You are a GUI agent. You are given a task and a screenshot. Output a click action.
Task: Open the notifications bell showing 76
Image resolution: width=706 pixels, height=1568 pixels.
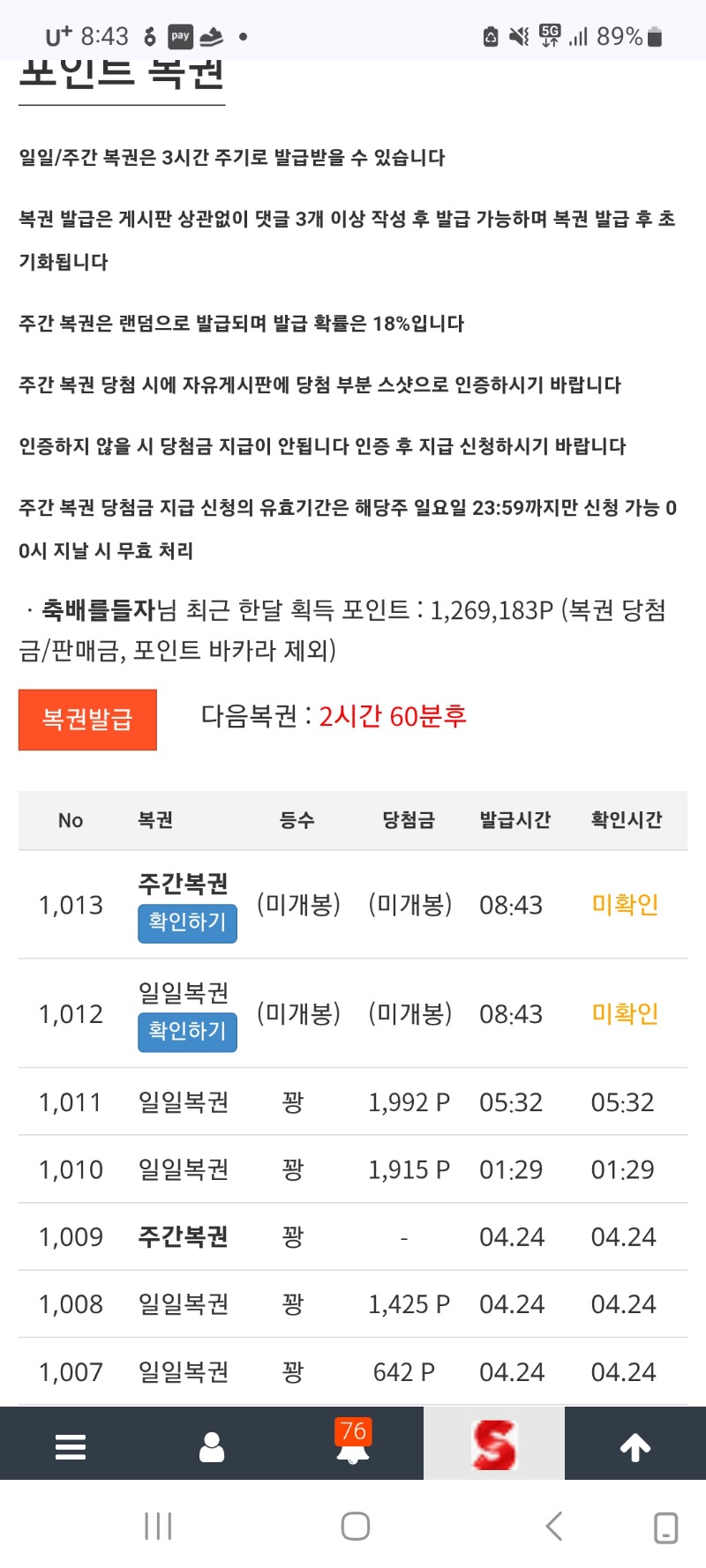coord(353,1445)
